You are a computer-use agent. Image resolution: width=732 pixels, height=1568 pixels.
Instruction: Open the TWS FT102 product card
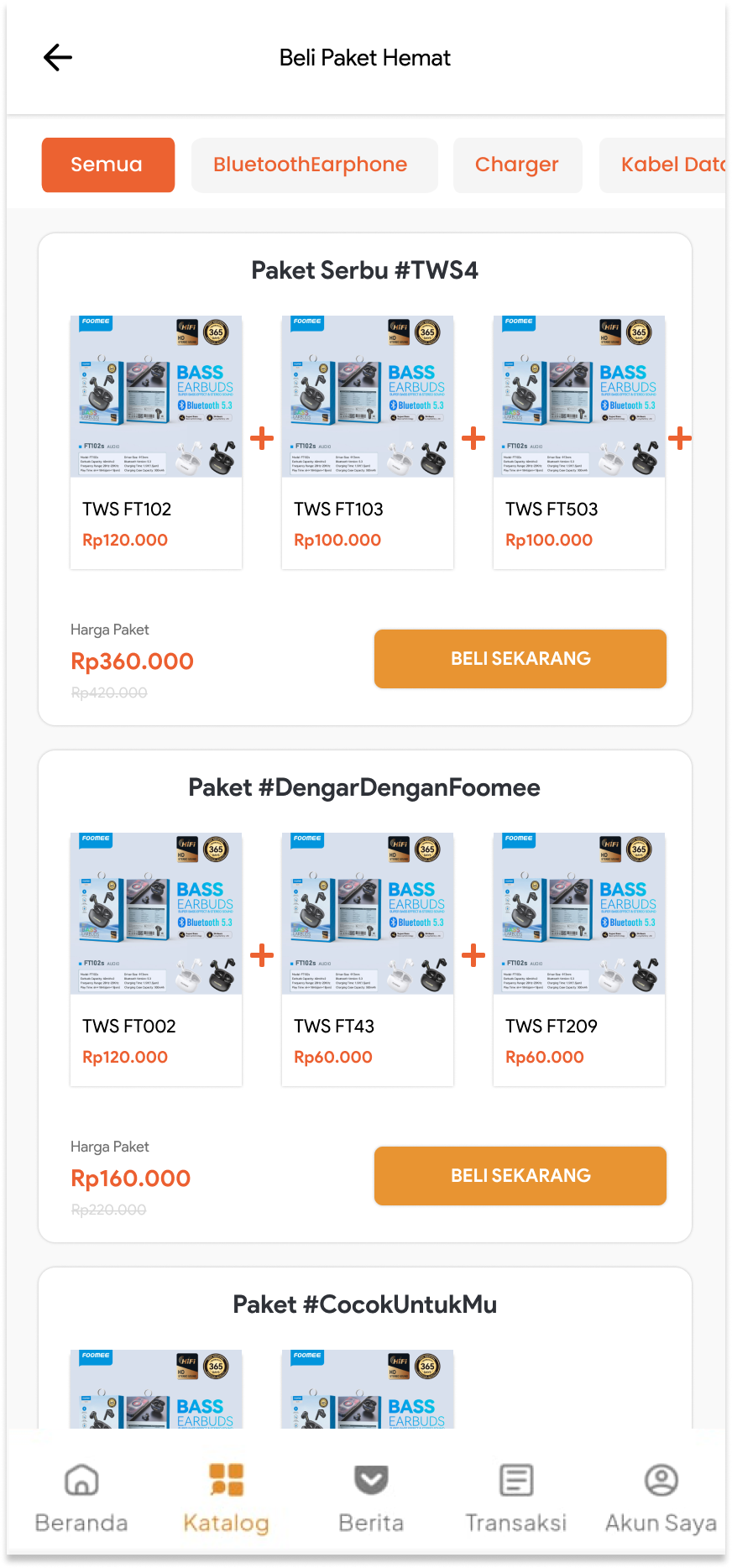point(156,442)
